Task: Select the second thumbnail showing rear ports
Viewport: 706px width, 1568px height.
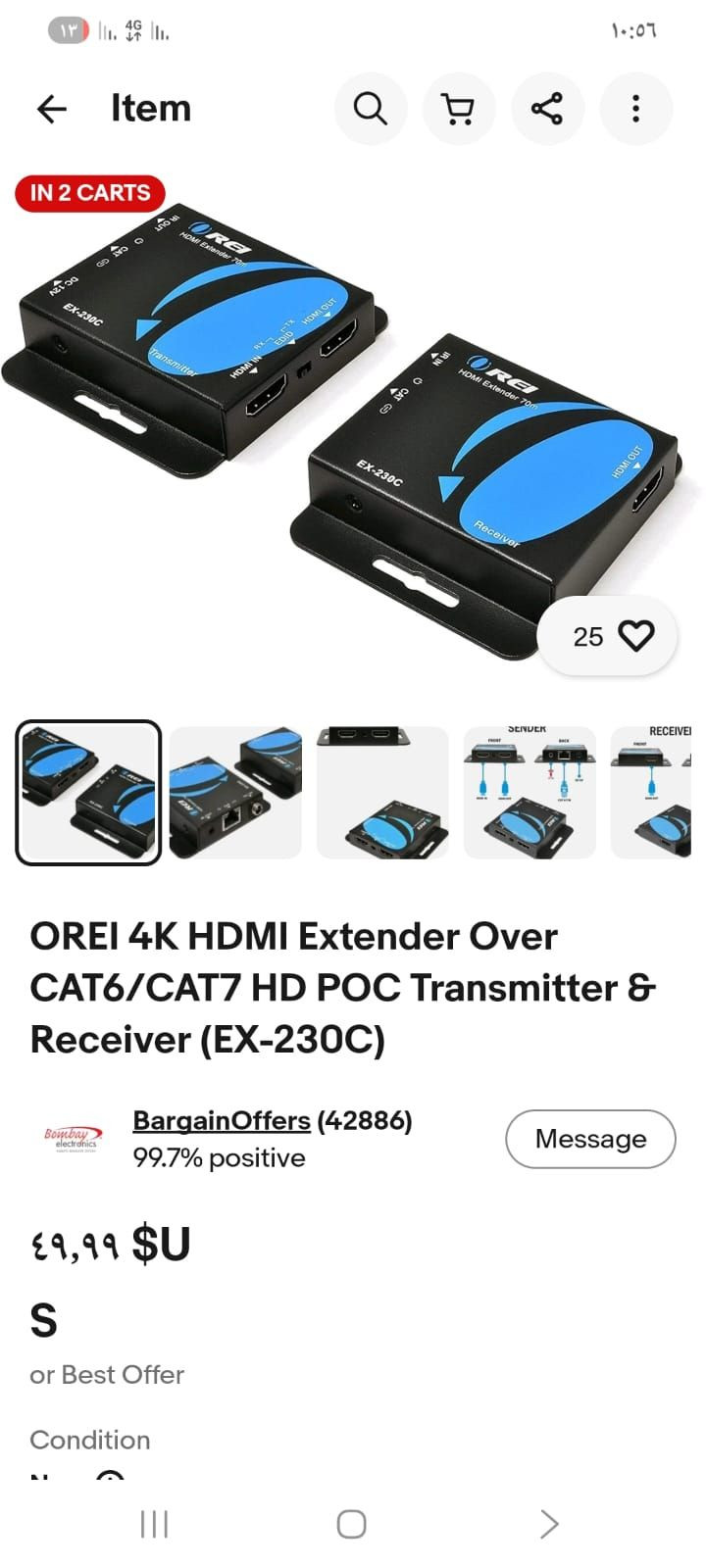Action: click(x=235, y=793)
